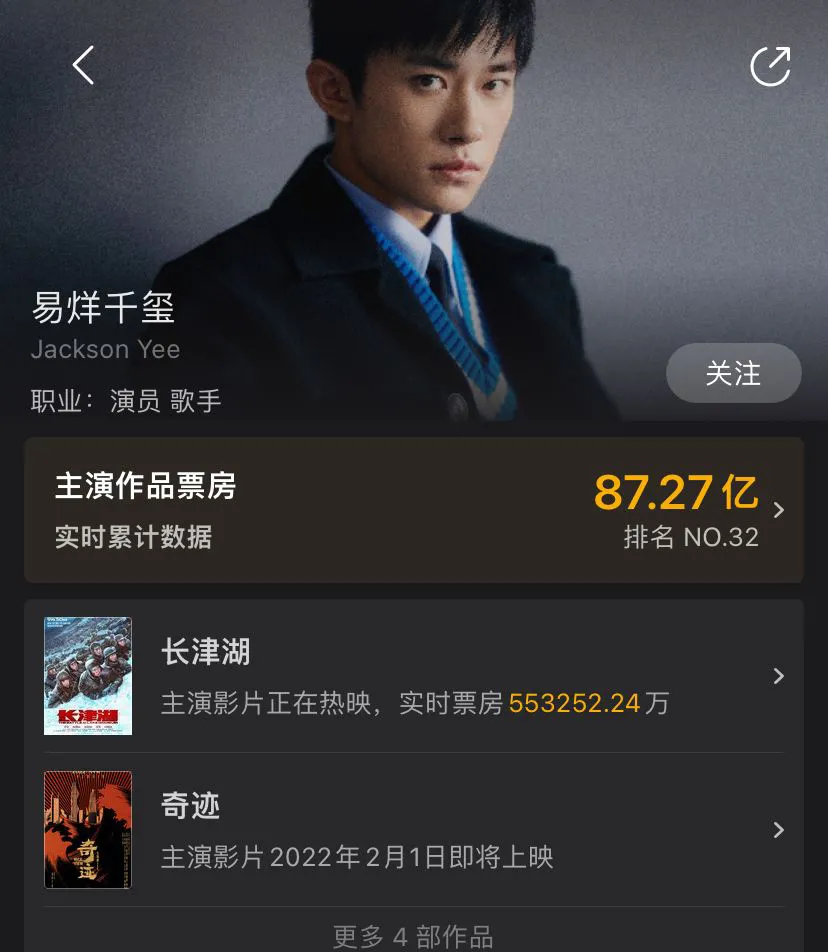Open the movie 长津湖
The height and width of the screenshot is (952, 828).
point(414,677)
